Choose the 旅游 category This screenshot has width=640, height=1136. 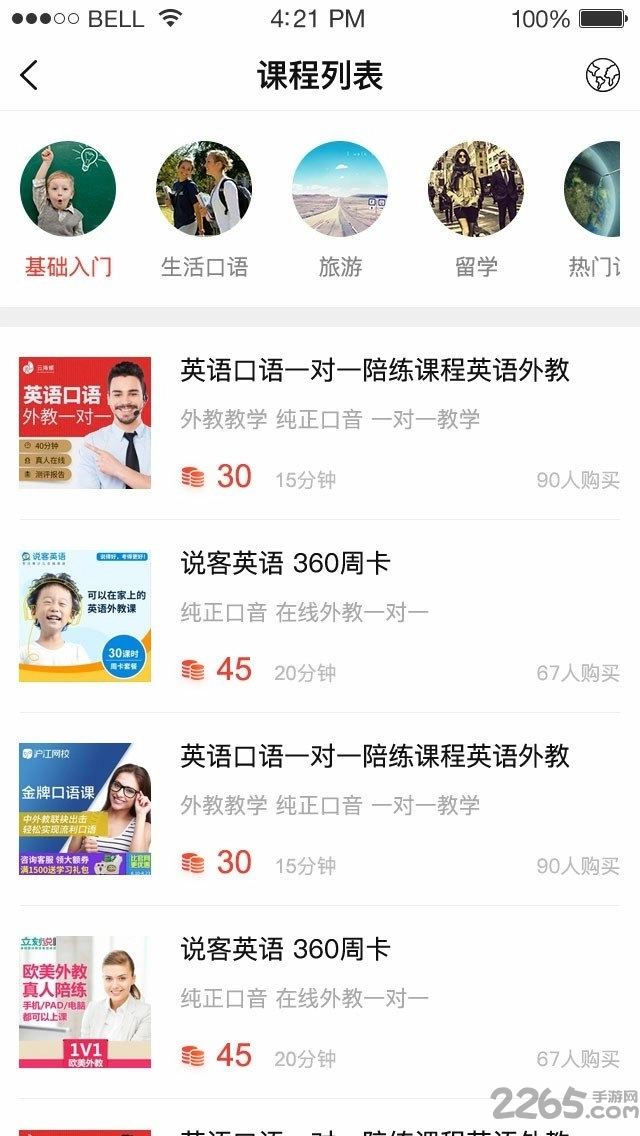coord(340,209)
